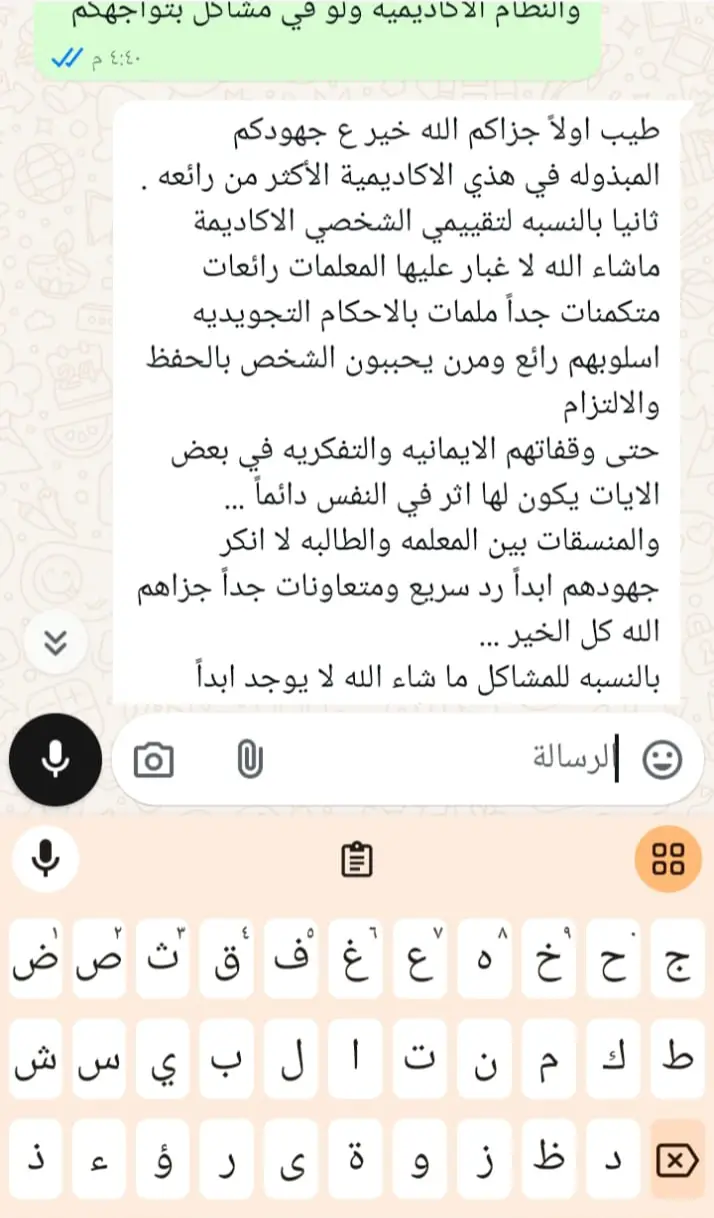This screenshot has height=1218, width=714.
Task: Open the keyboard tools grid
Action: [668, 858]
